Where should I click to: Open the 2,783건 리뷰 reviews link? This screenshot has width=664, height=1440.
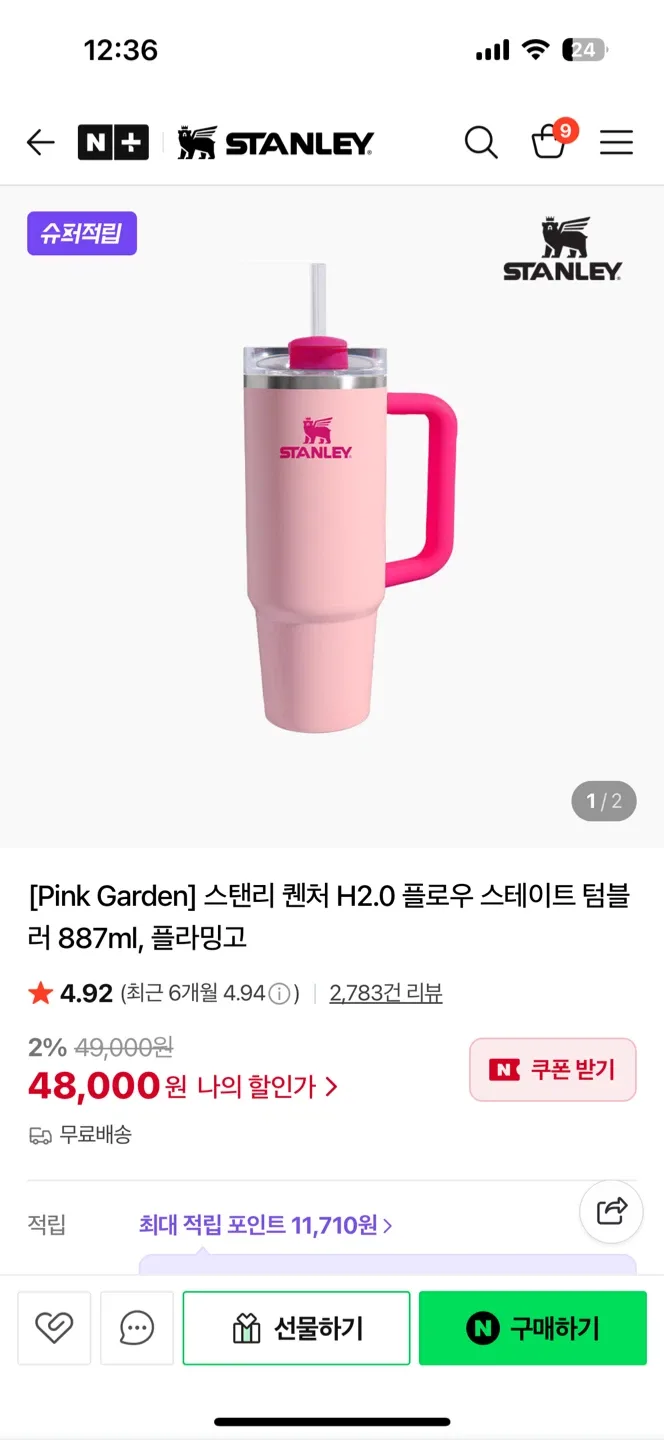385,993
